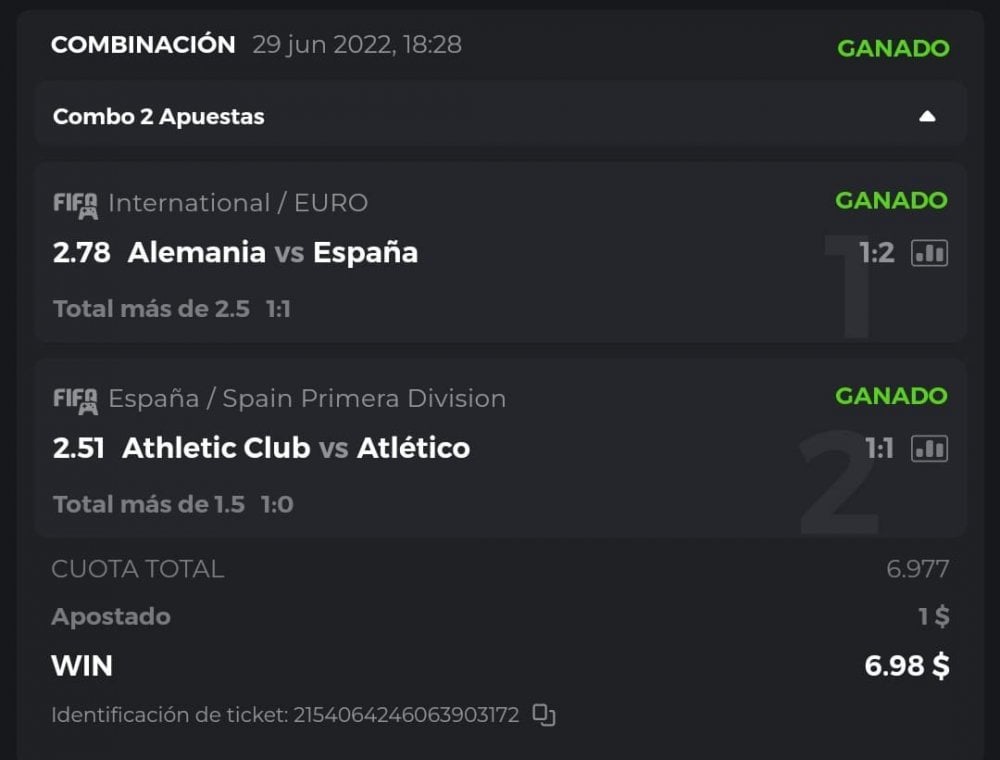Image resolution: width=1000 pixels, height=760 pixels.
Task: Collapse the Combo 2 Apuestas section
Action: (927, 116)
